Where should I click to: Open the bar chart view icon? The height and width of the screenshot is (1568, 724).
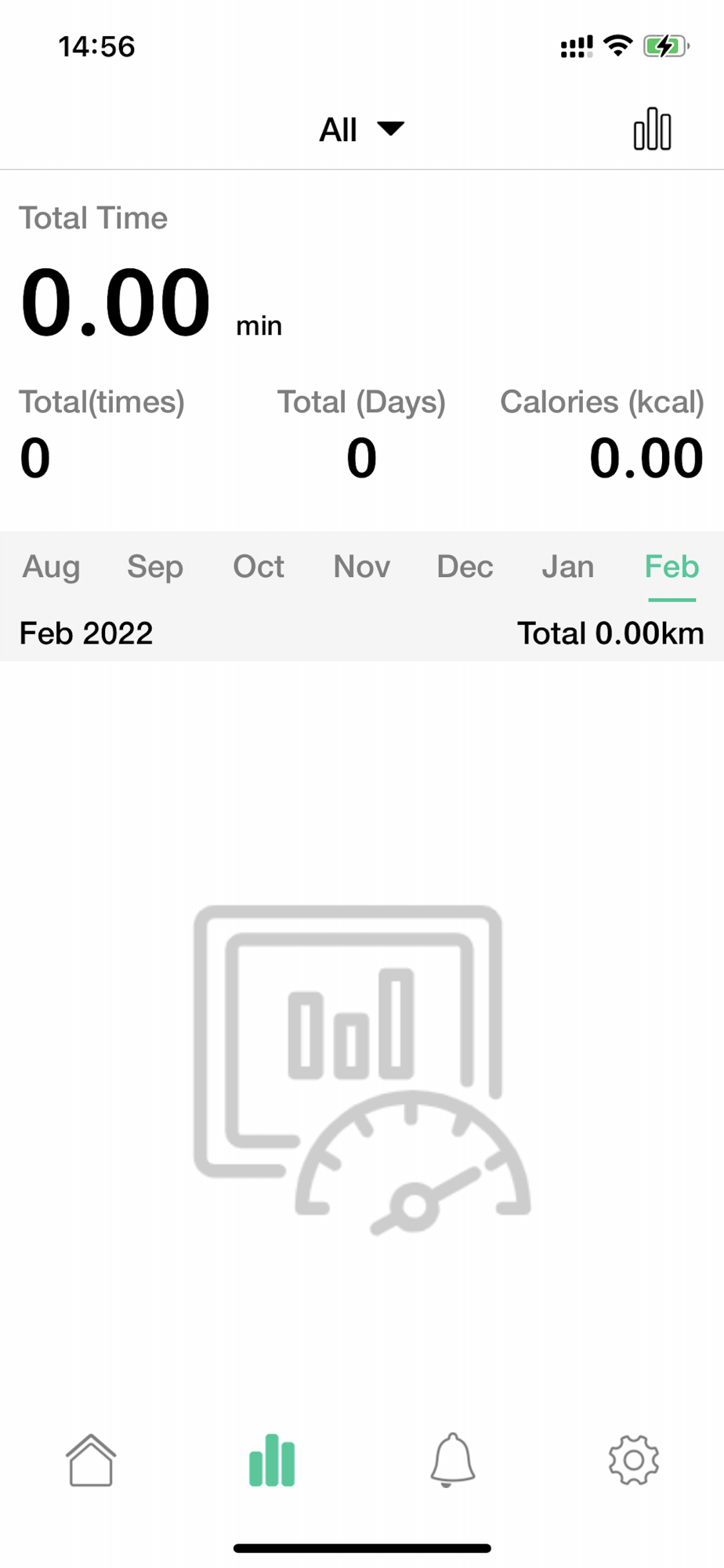[x=652, y=129]
